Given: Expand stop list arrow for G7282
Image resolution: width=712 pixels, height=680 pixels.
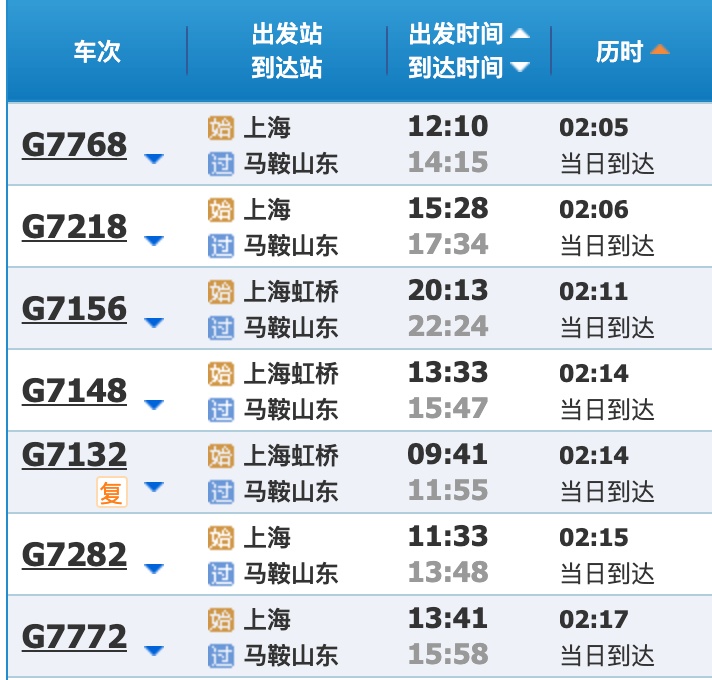Looking at the screenshot, I should click(x=153, y=569).
